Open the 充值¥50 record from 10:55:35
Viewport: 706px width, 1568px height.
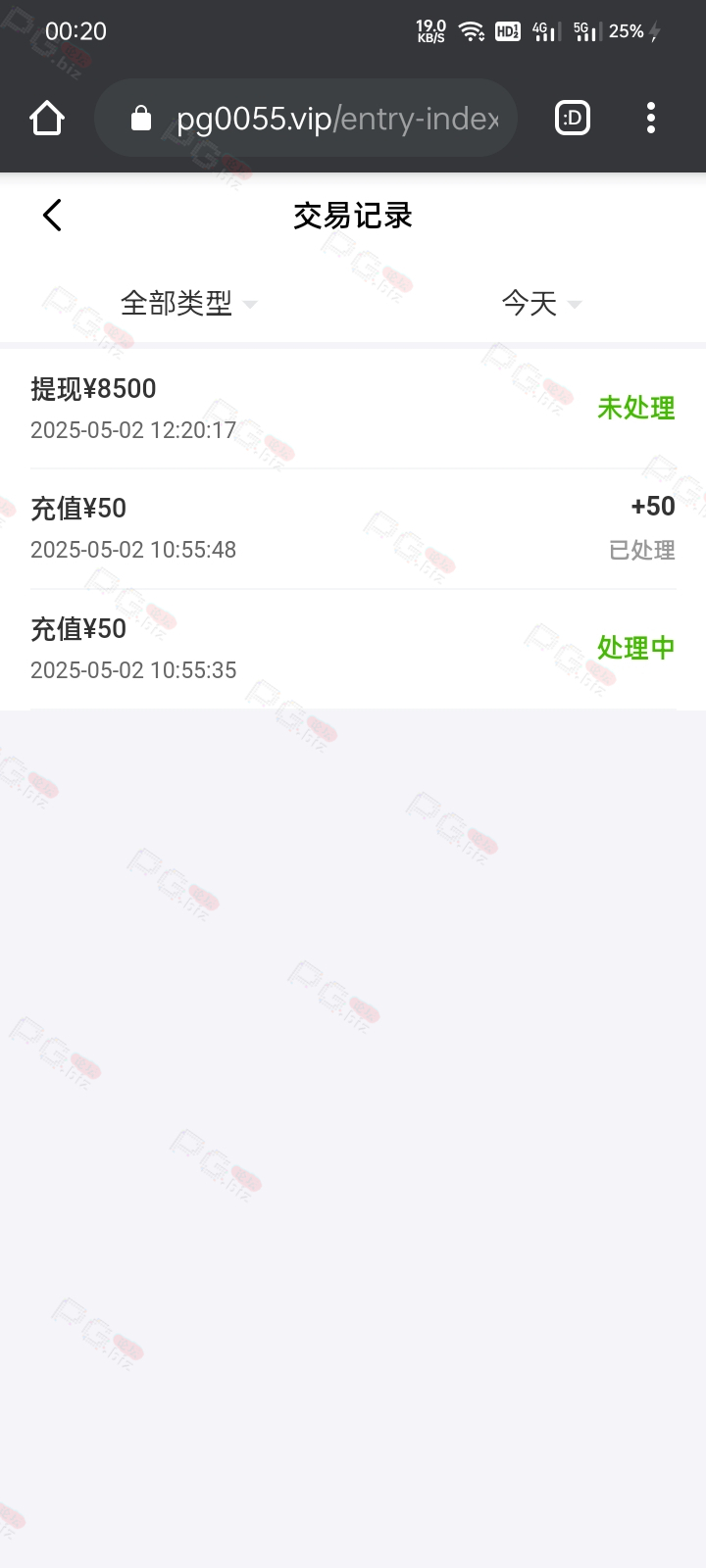tap(353, 649)
